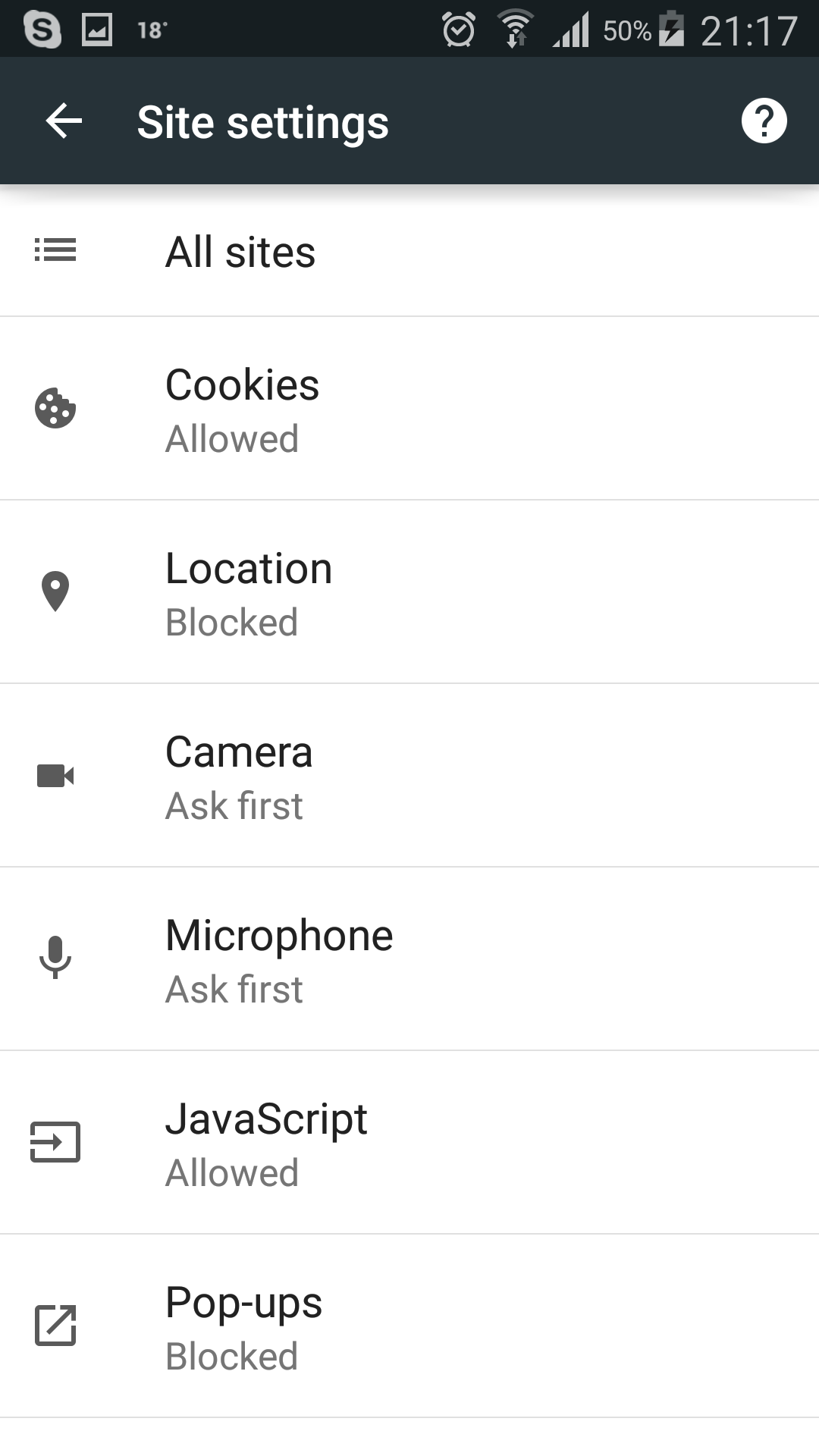The image size is (819, 1456).
Task: Open Cookies settings
Action: pyautogui.click(x=409, y=409)
